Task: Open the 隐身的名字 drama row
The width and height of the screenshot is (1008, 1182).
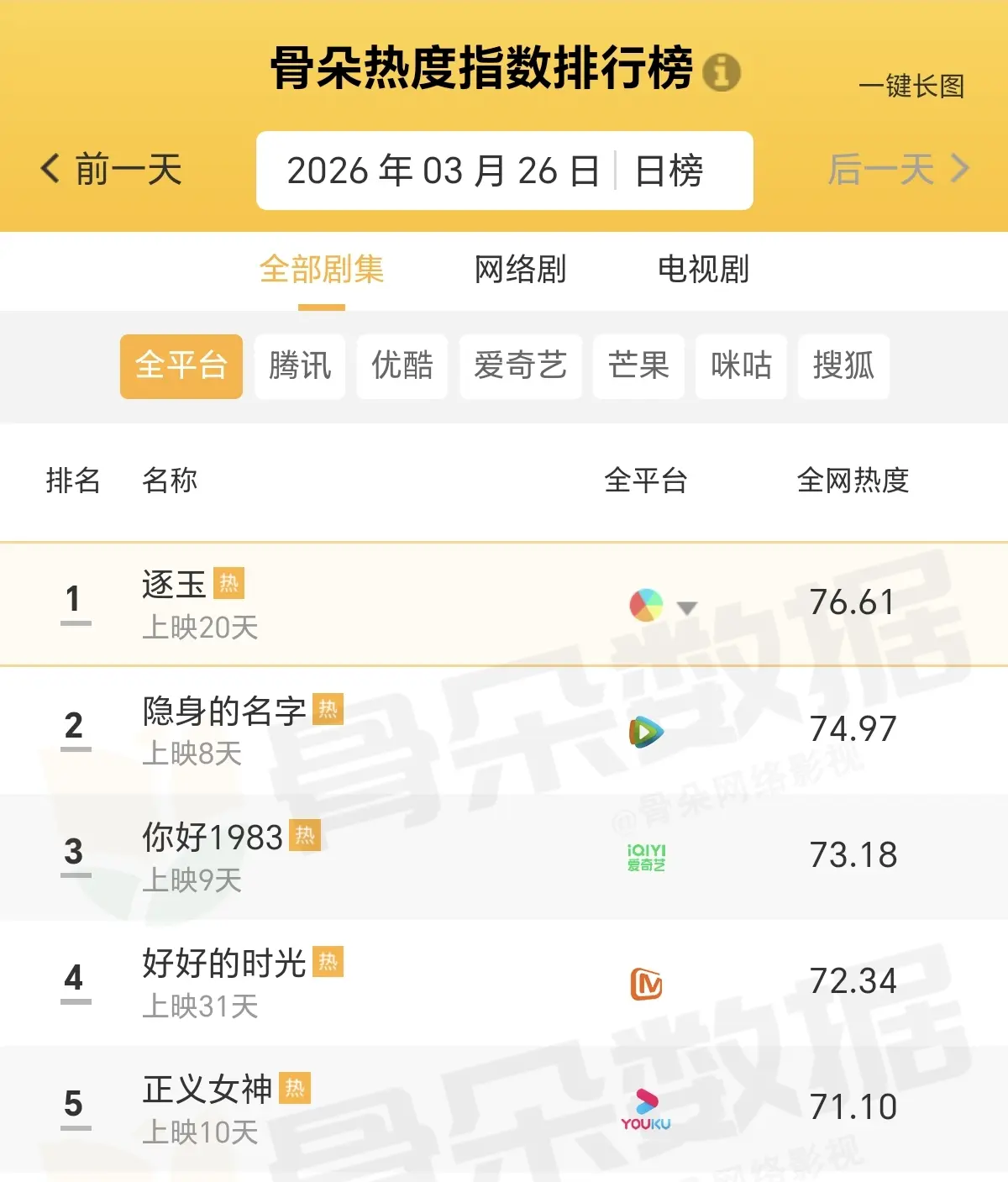Action: click(224, 712)
